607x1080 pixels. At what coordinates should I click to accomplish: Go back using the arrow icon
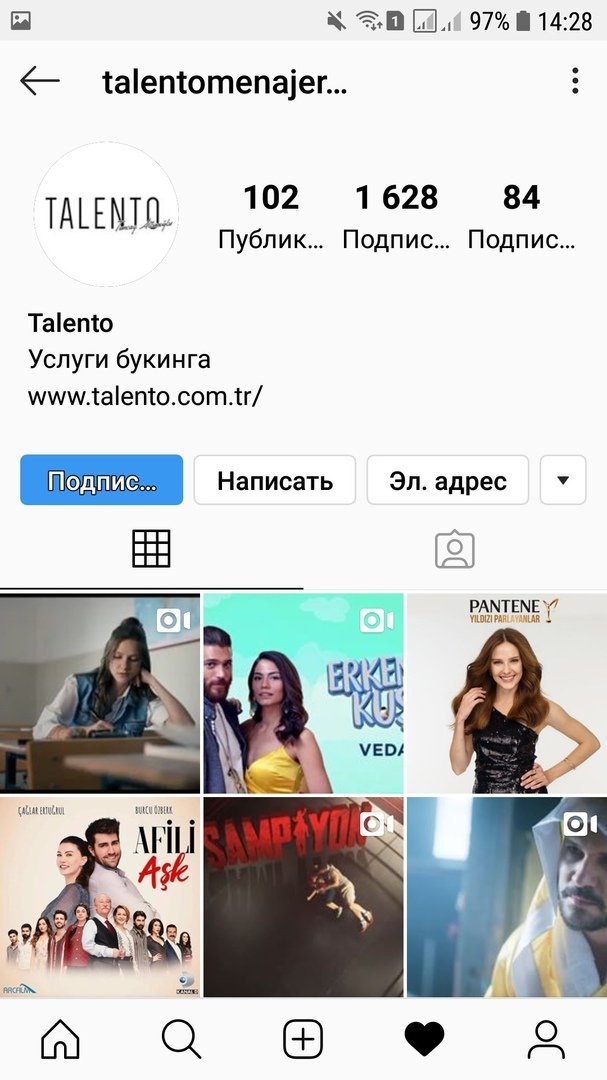click(40, 81)
